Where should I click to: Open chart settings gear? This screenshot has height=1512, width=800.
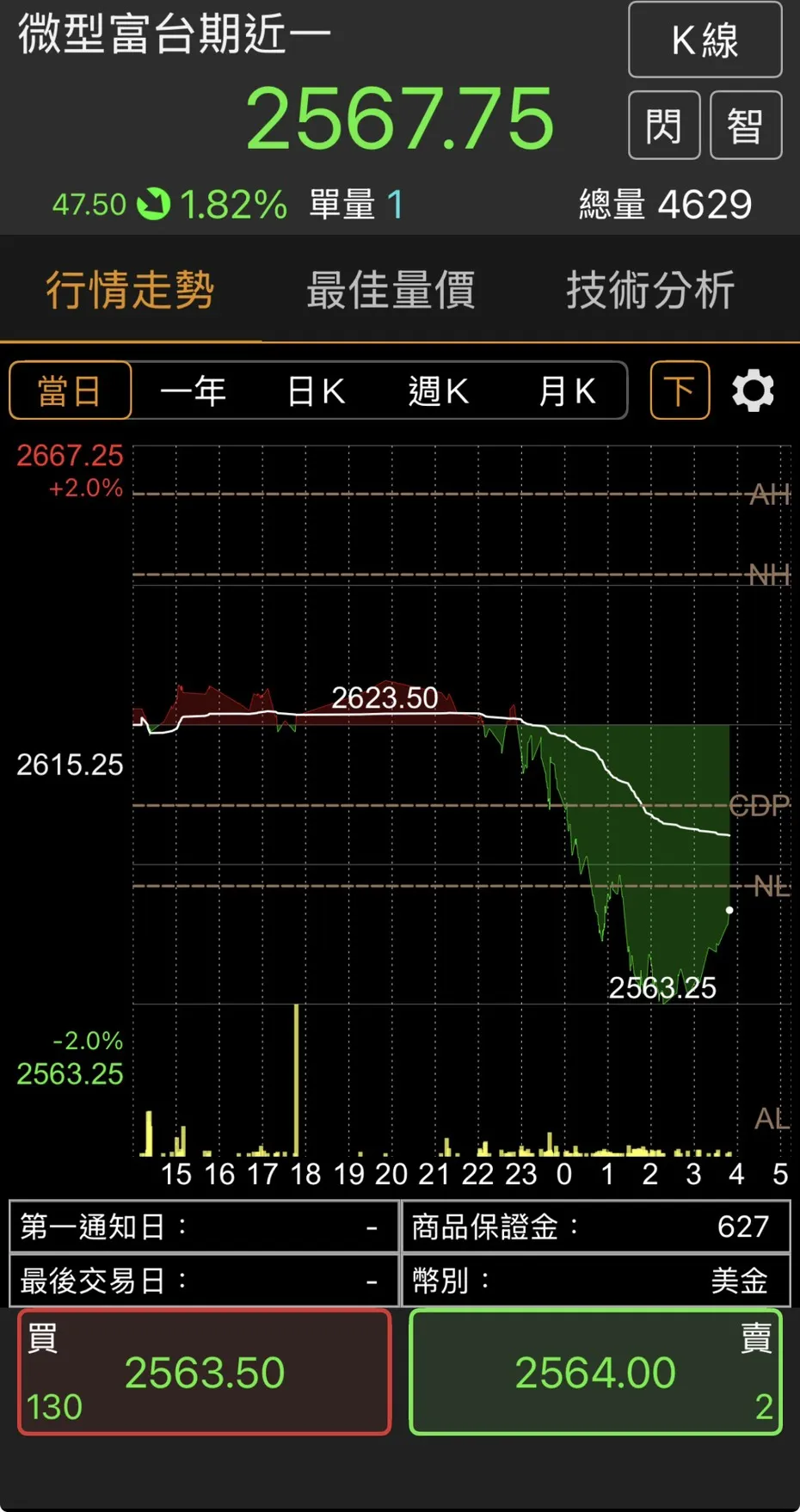coord(753,390)
